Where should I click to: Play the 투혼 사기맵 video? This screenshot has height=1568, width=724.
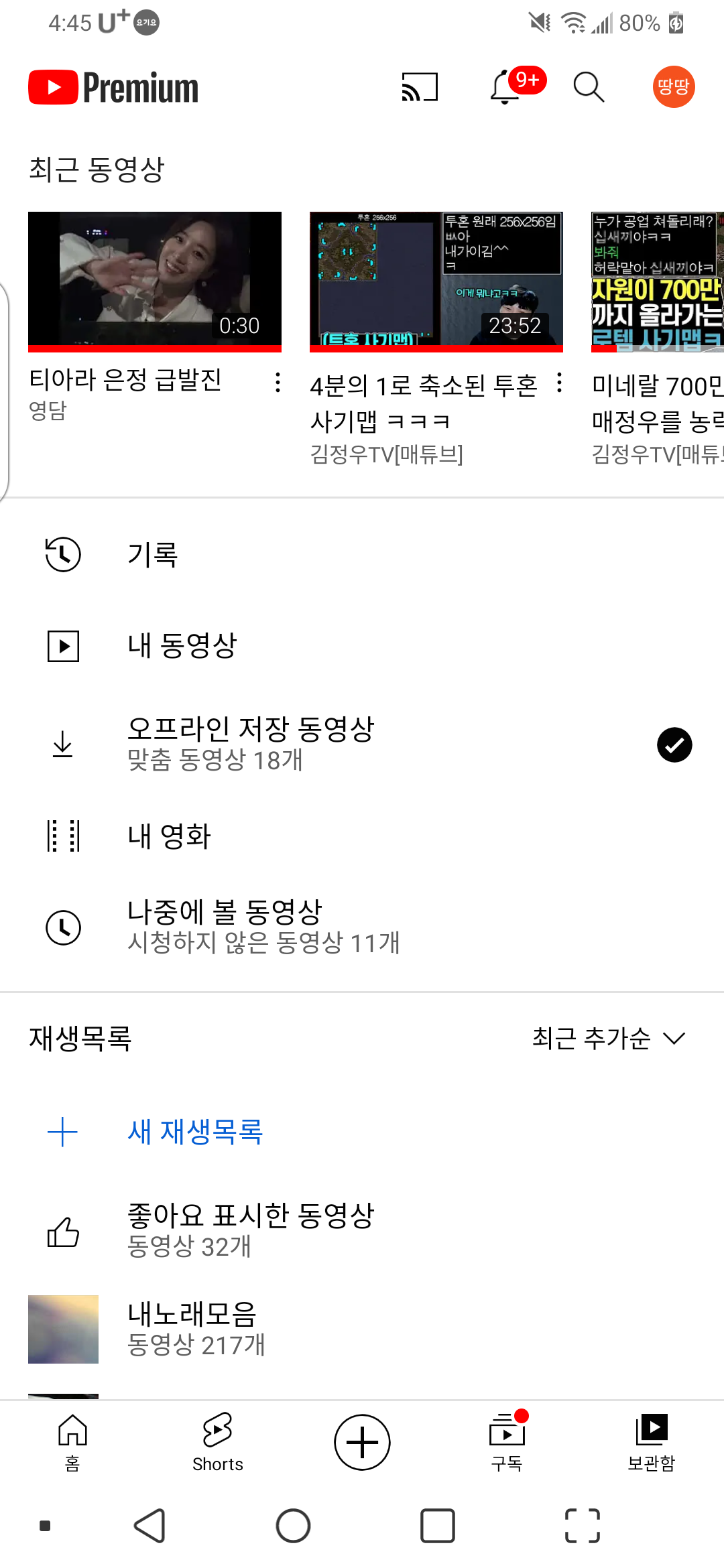click(436, 280)
